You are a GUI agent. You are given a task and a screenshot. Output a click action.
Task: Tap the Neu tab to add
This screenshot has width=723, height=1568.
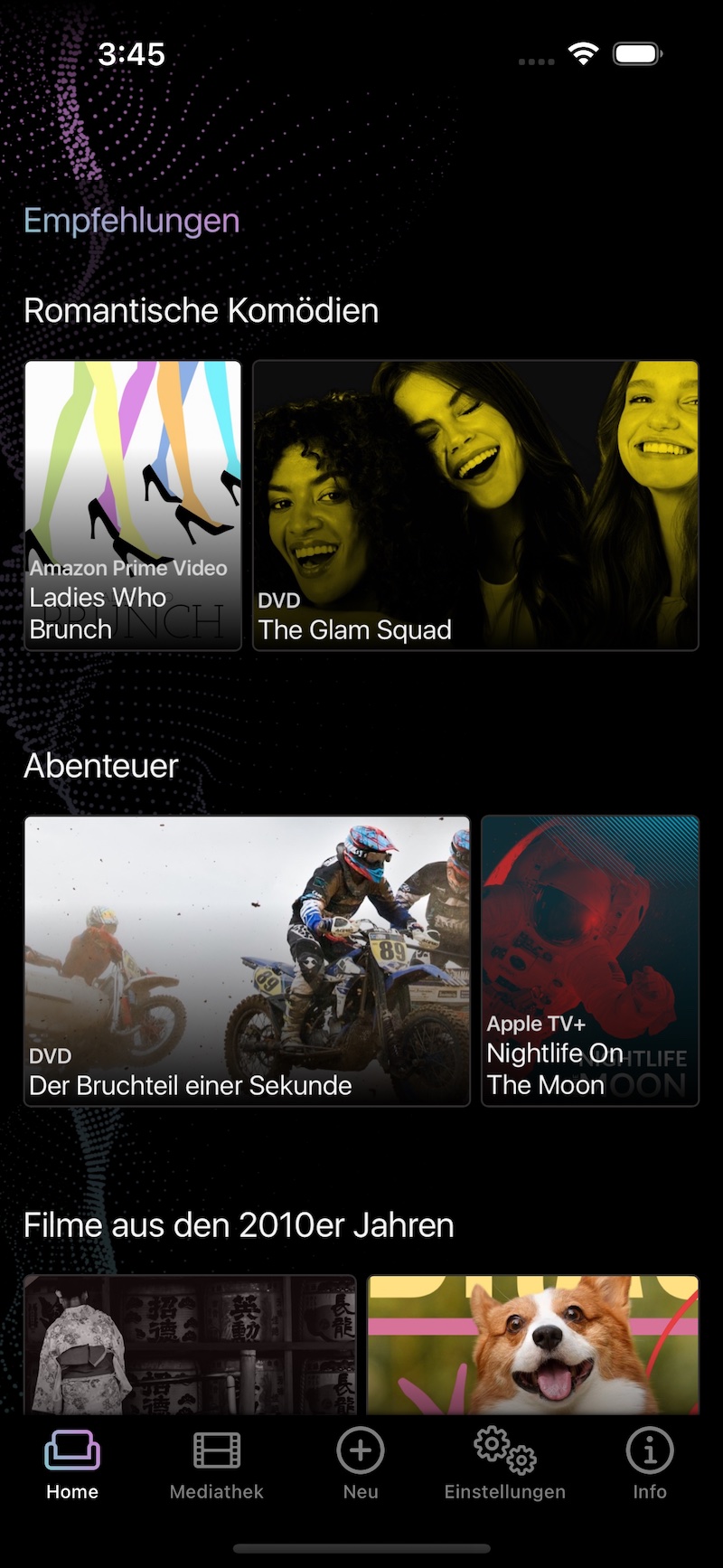point(361,1465)
